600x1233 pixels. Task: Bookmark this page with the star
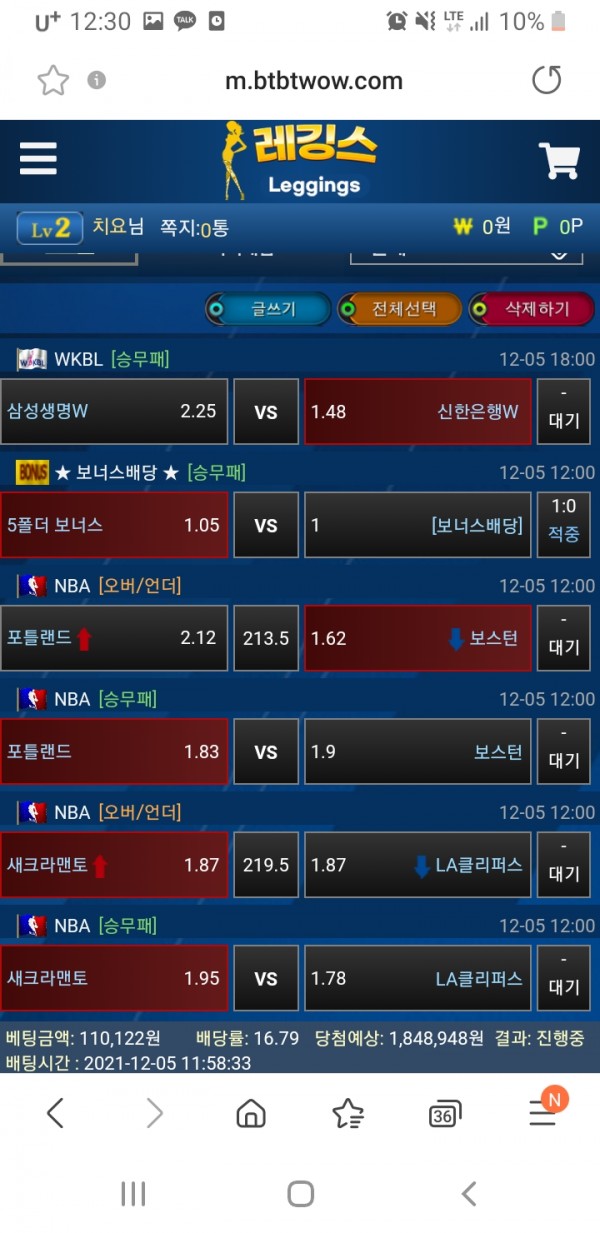tap(53, 80)
